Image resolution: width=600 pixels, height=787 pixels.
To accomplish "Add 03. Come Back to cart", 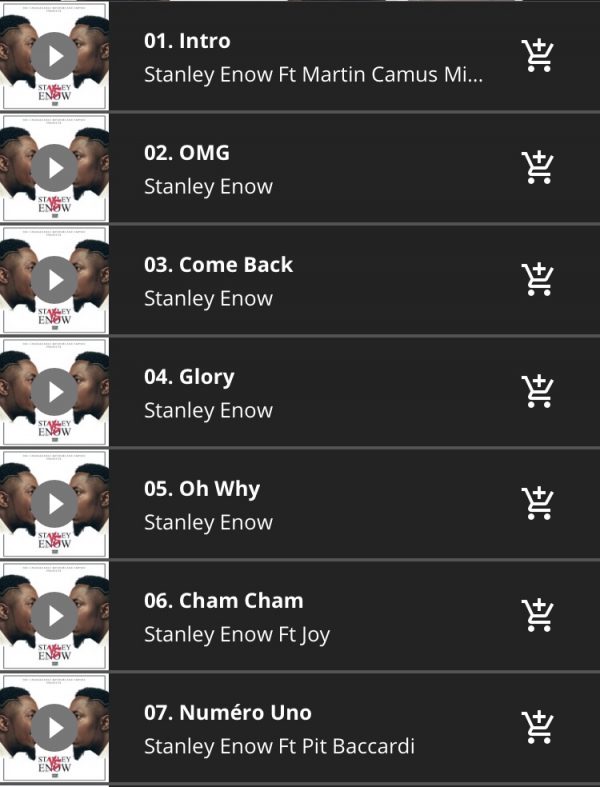I will (538, 281).
